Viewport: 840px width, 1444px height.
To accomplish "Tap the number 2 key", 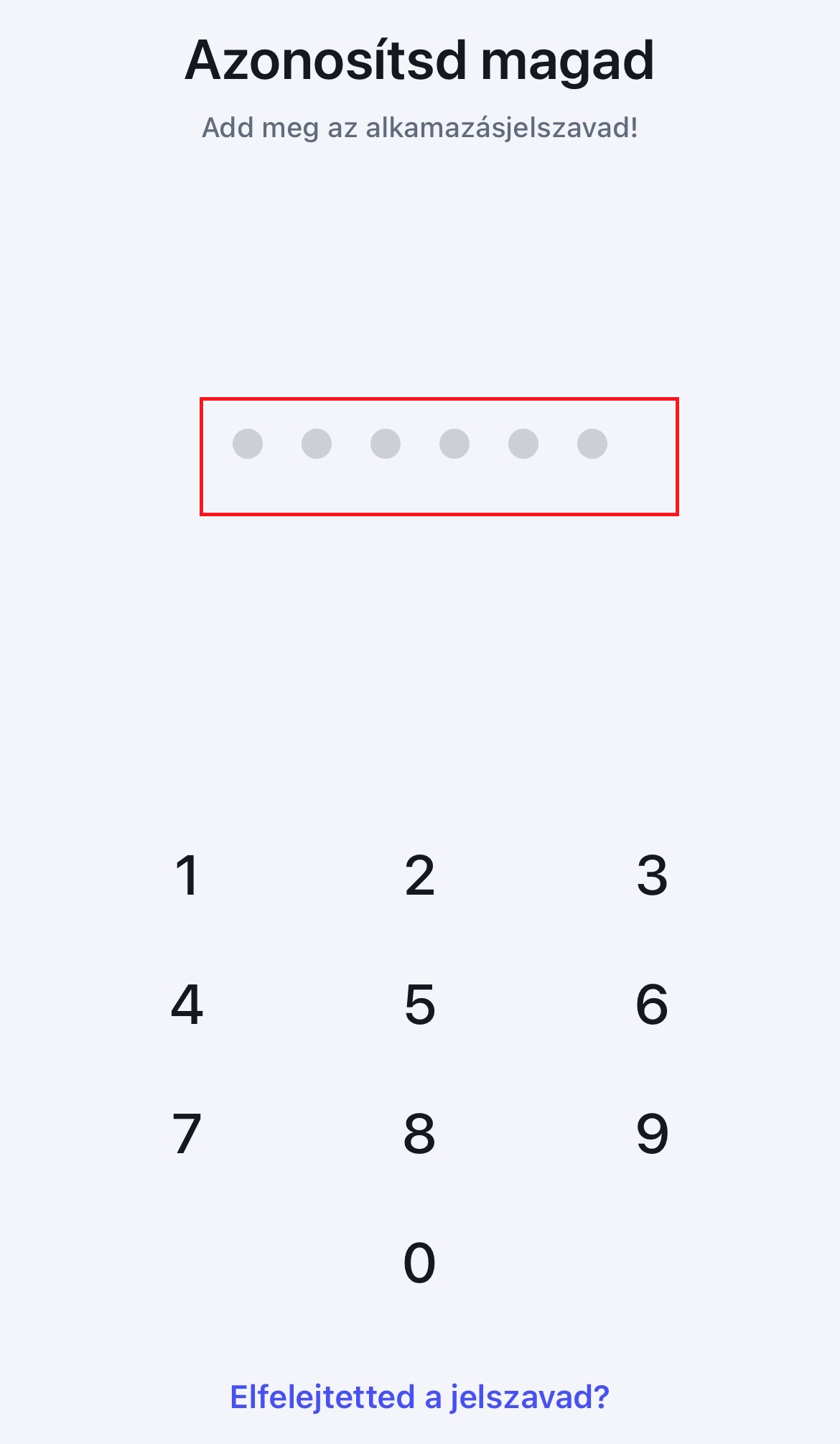I will [x=420, y=875].
